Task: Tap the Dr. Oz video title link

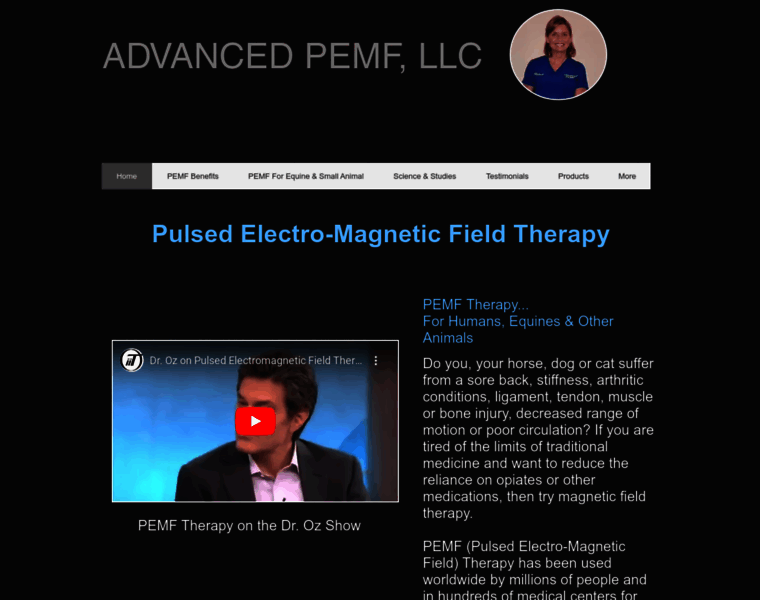Action: (255, 360)
